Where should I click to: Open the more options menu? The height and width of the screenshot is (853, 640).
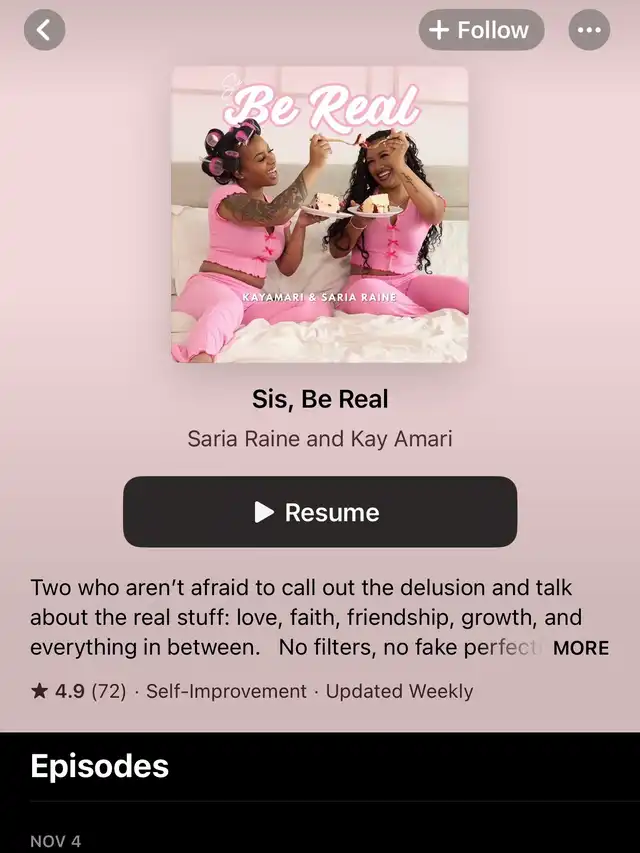coord(589,30)
